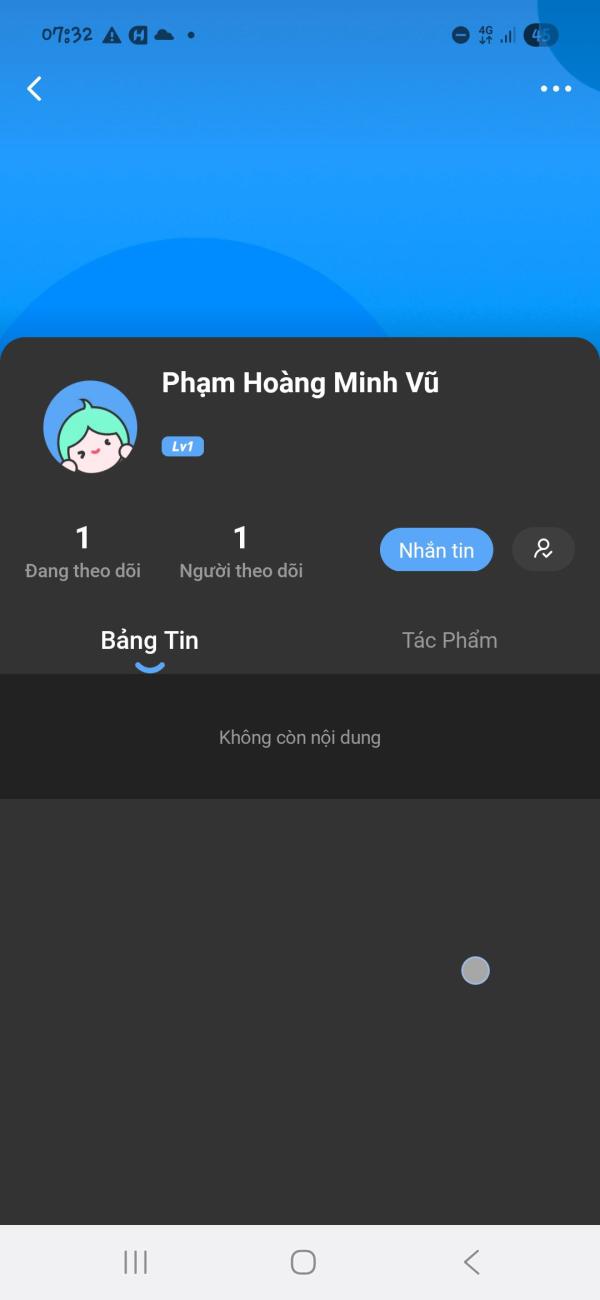
Task: Select the Bảng Tin tab
Action: [x=150, y=641]
